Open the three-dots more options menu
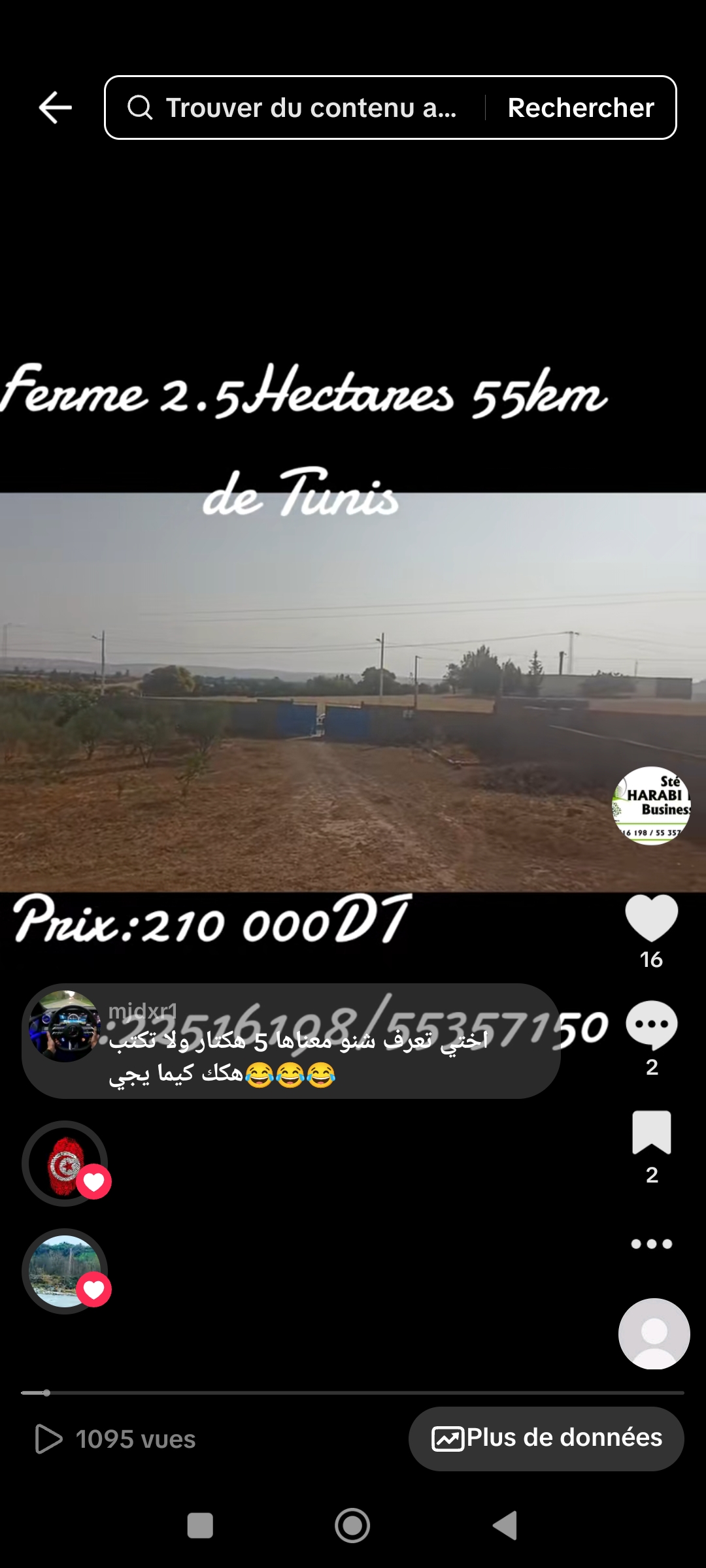 click(651, 1244)
